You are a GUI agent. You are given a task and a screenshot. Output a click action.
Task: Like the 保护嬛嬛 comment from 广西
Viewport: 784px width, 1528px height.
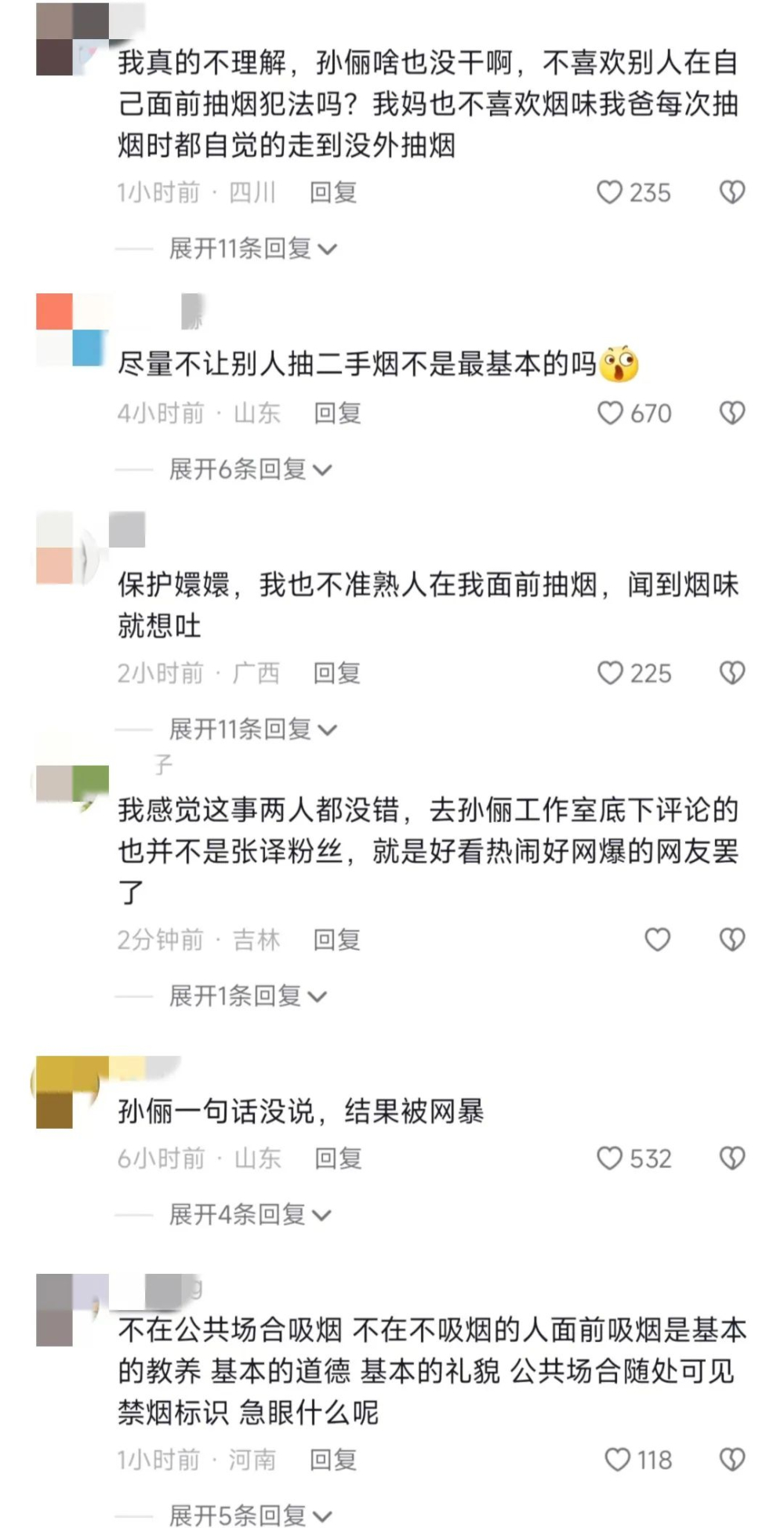pos(610,673)
